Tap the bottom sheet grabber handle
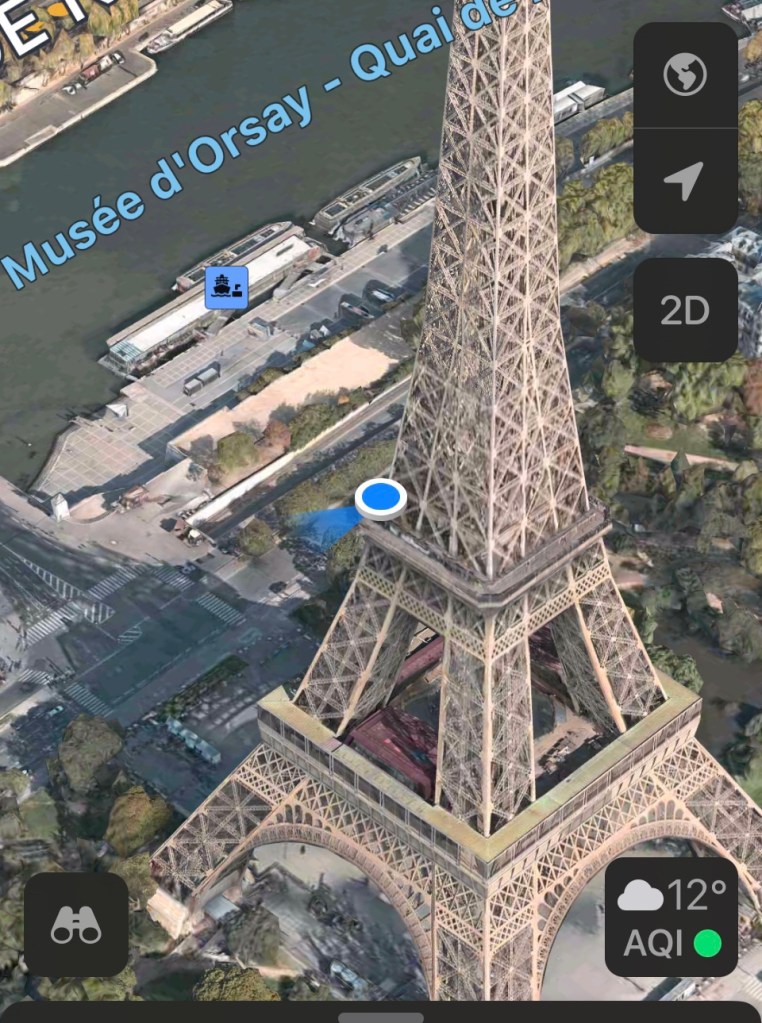Viewport: 762px width, 1023px height. point(380,1017)
